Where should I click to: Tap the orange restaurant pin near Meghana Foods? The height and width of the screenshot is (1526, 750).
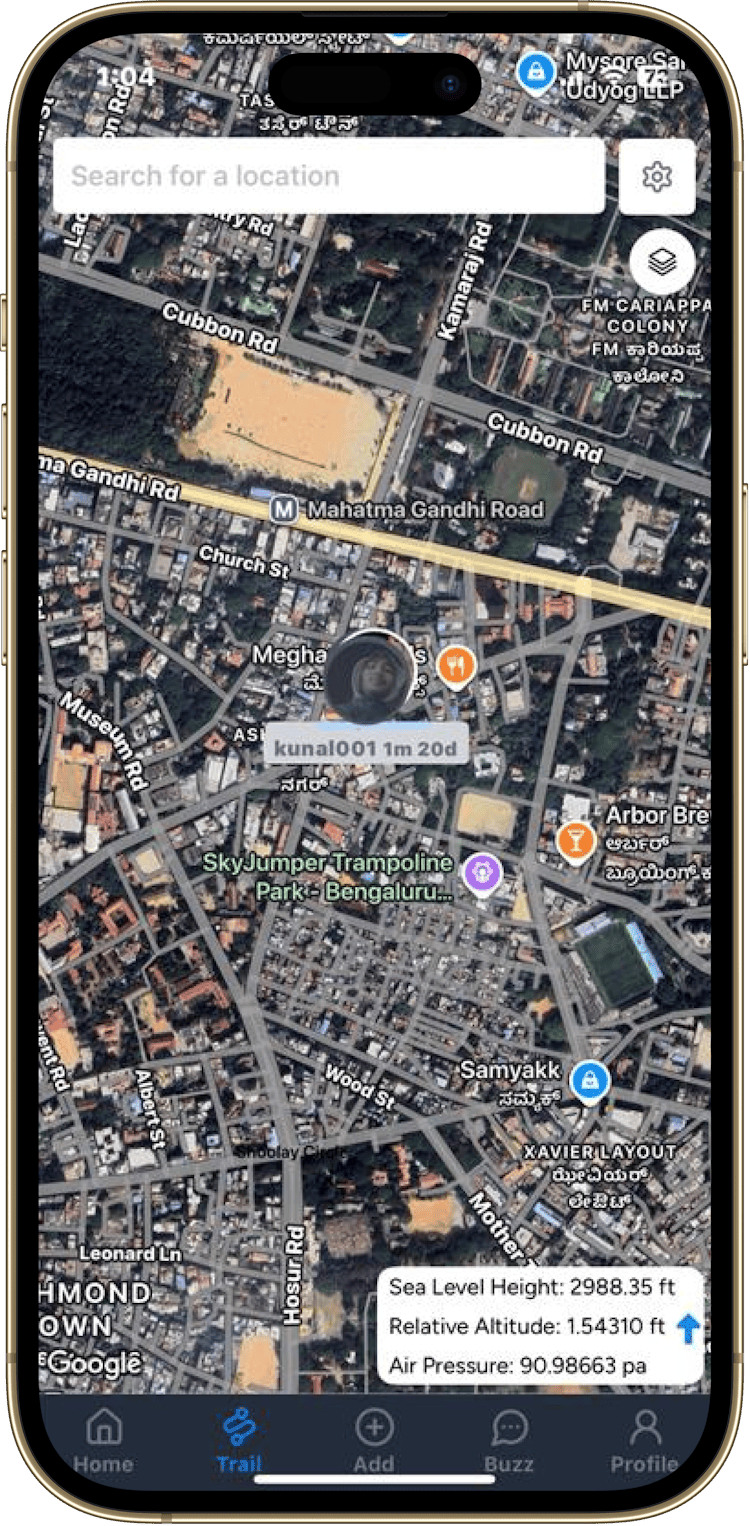457,667
